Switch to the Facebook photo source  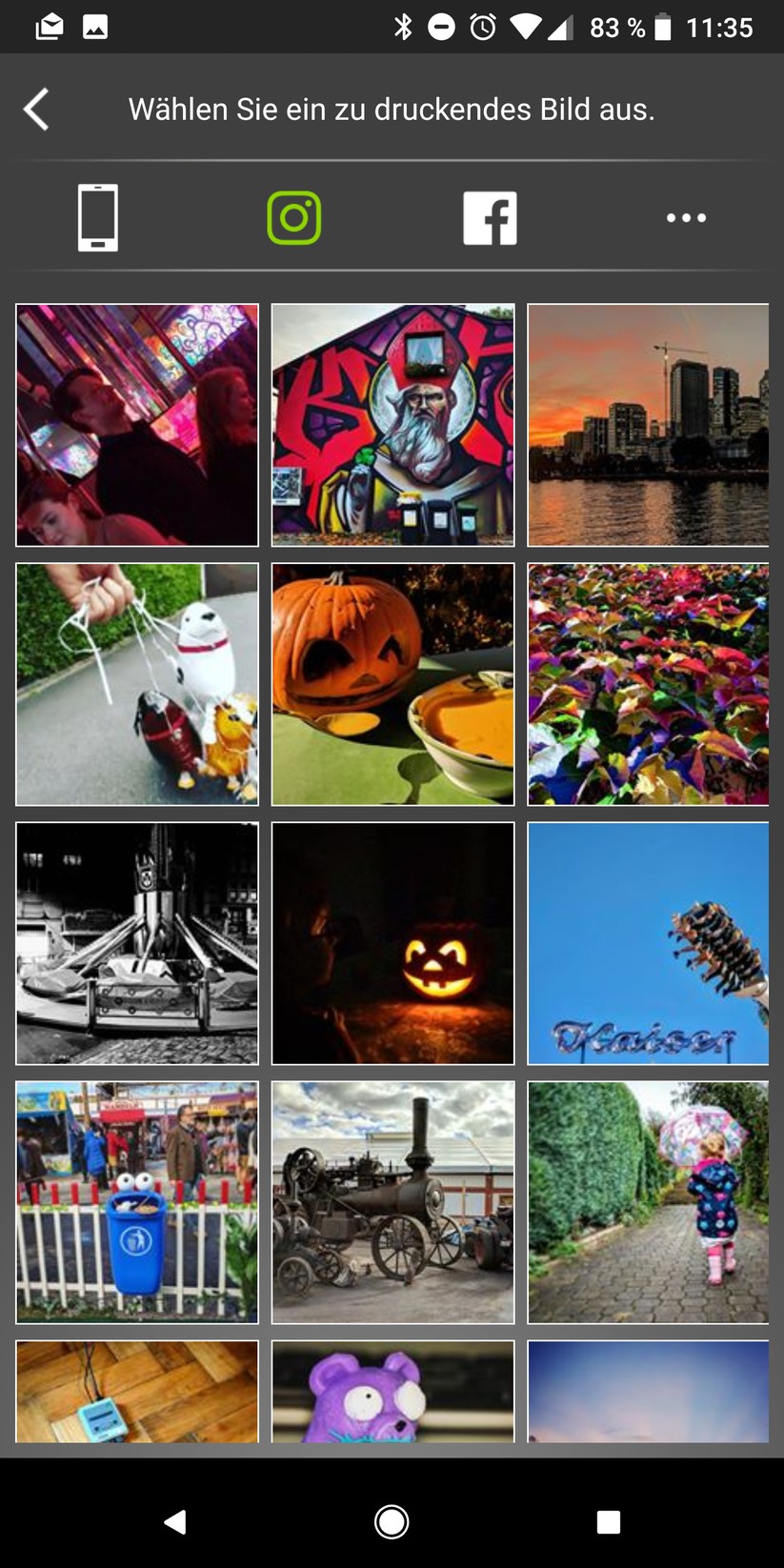pyautogui.click(x=490, y=217)
